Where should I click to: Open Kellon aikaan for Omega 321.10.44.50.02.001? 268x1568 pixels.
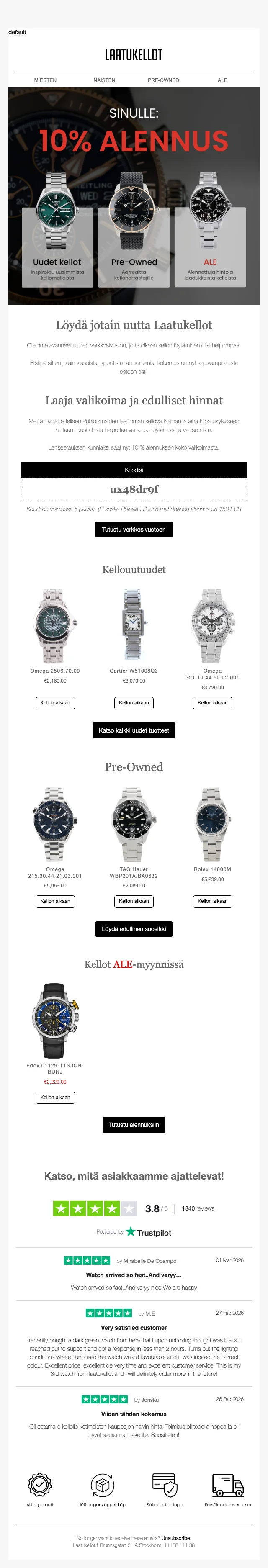pyautogui.click(x=213, y=703)
